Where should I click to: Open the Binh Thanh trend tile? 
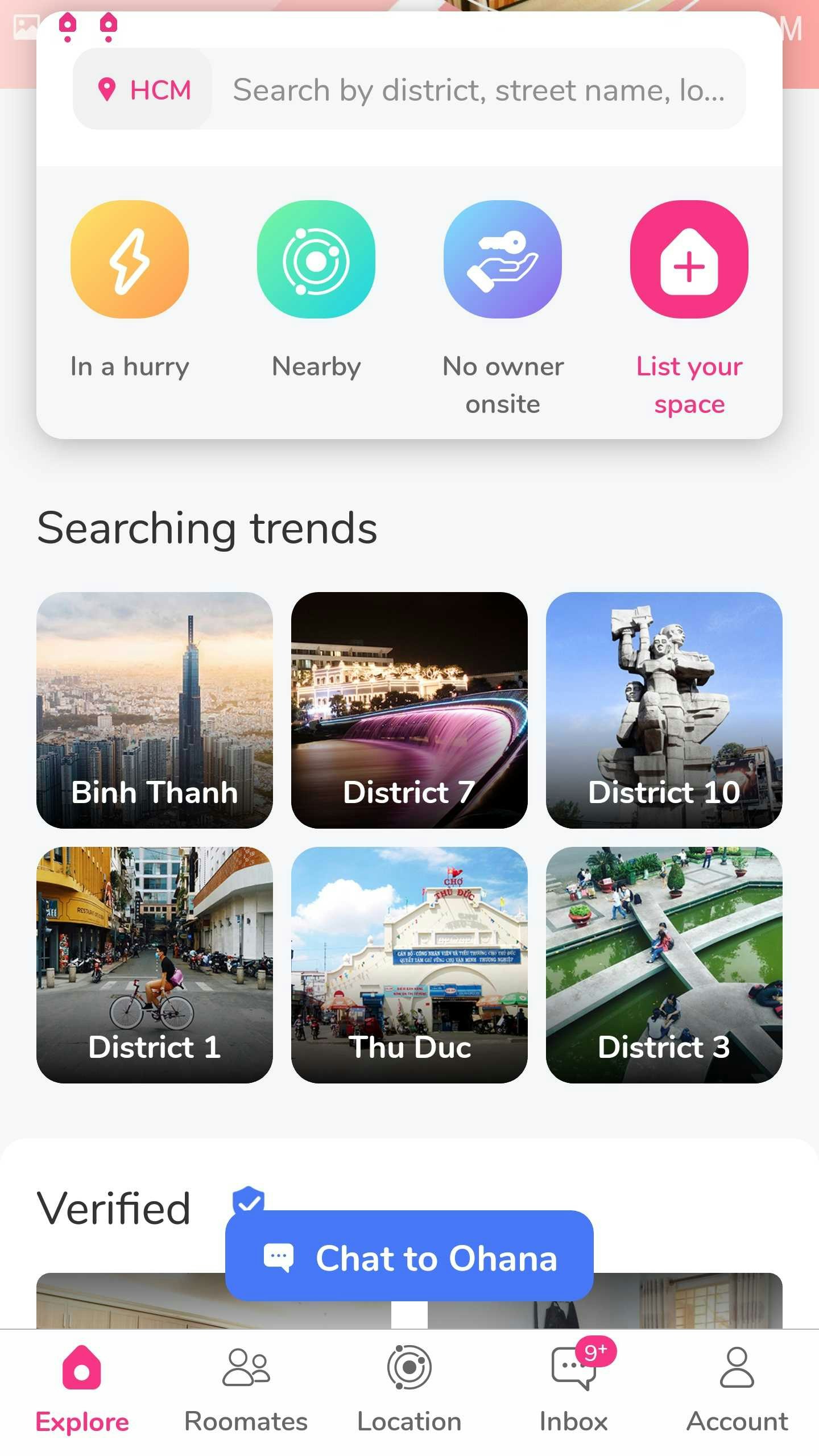tap(155, 710)
